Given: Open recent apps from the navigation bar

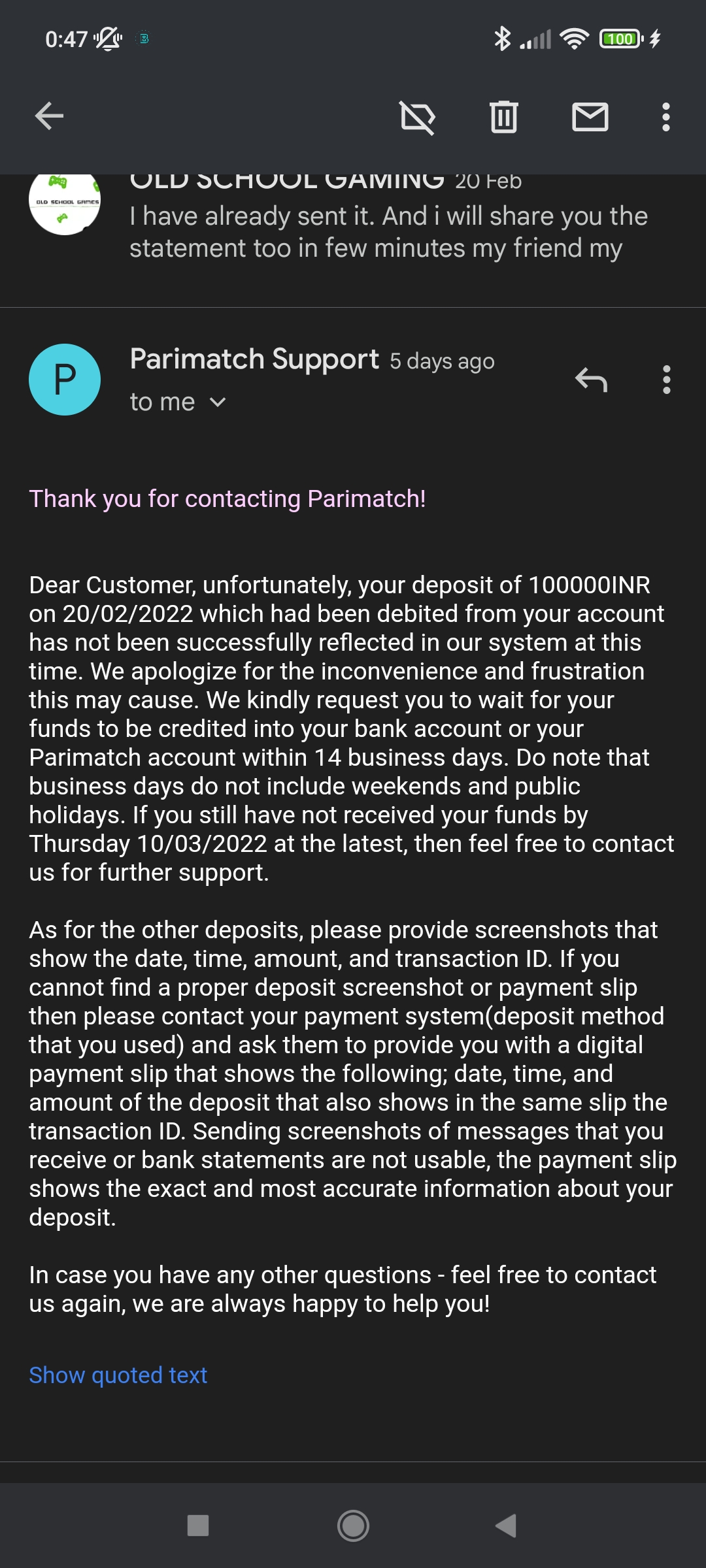Looking at the screenshot, I should [x=198, y=1526].
